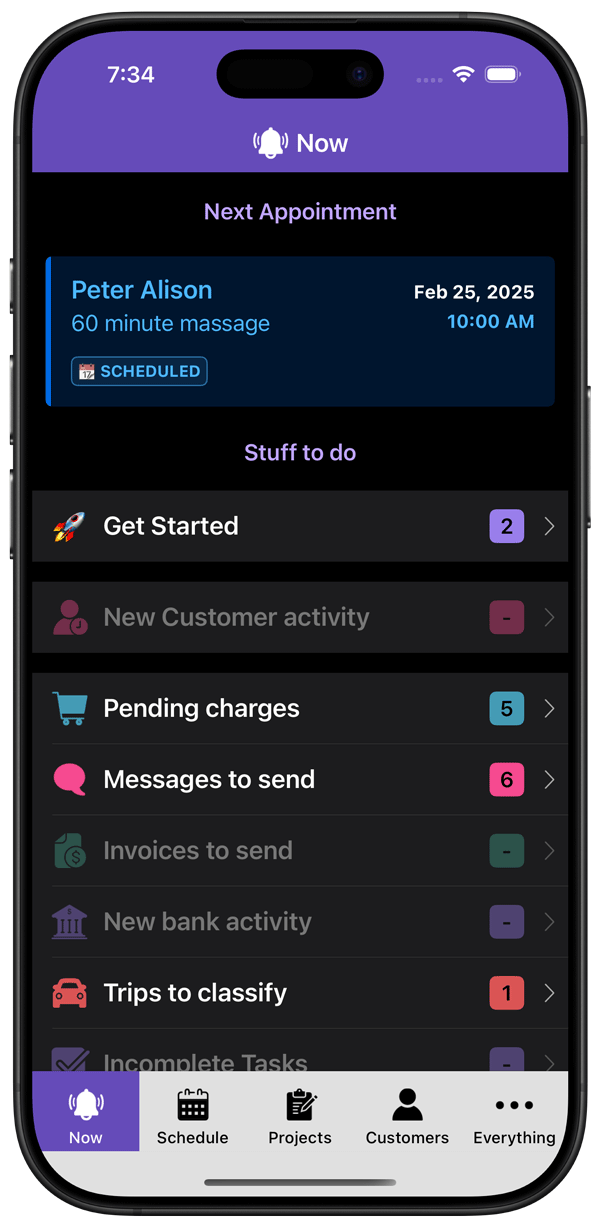Check New bank activity

pyautogui.click(x=300, y=922)
